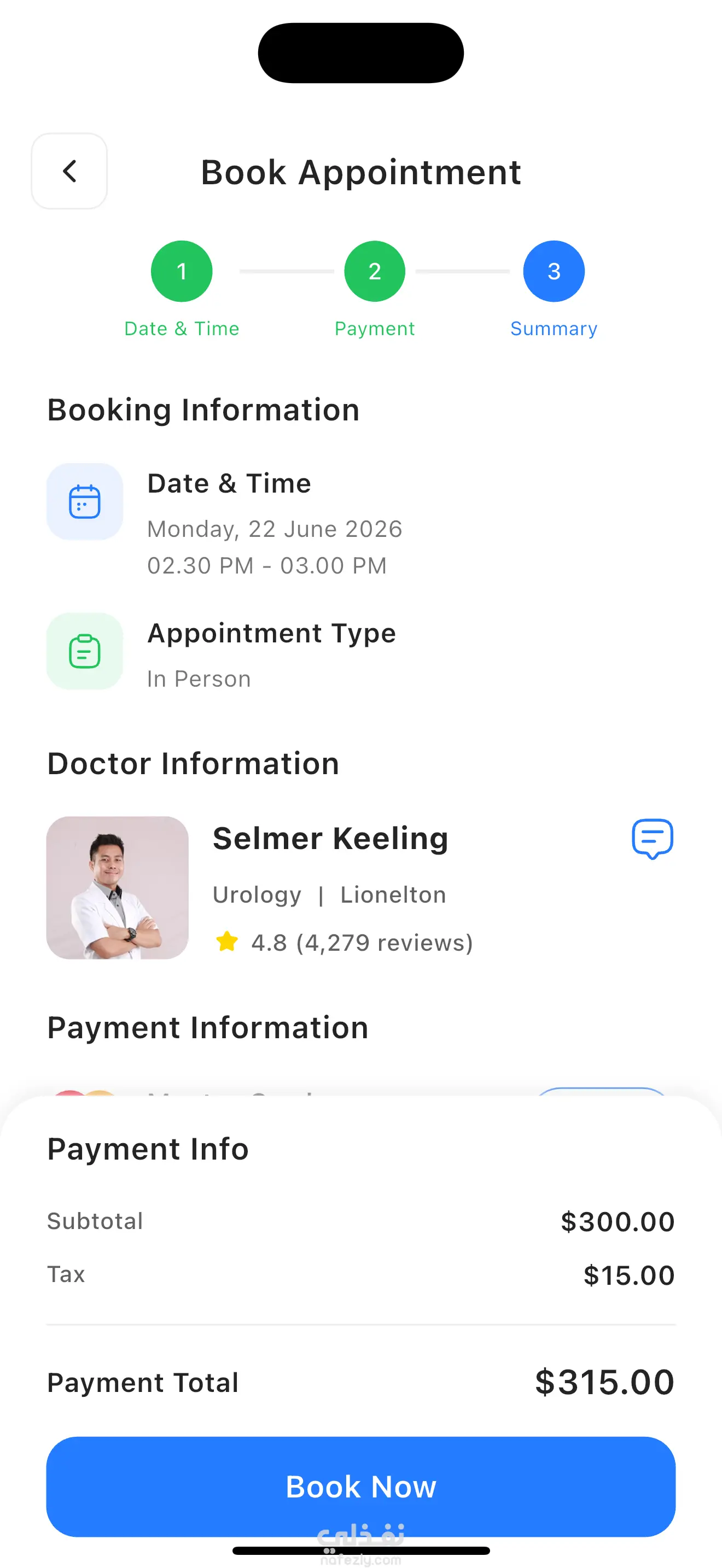
Task: Go back using the arrow button
Action: click(69, 171)
